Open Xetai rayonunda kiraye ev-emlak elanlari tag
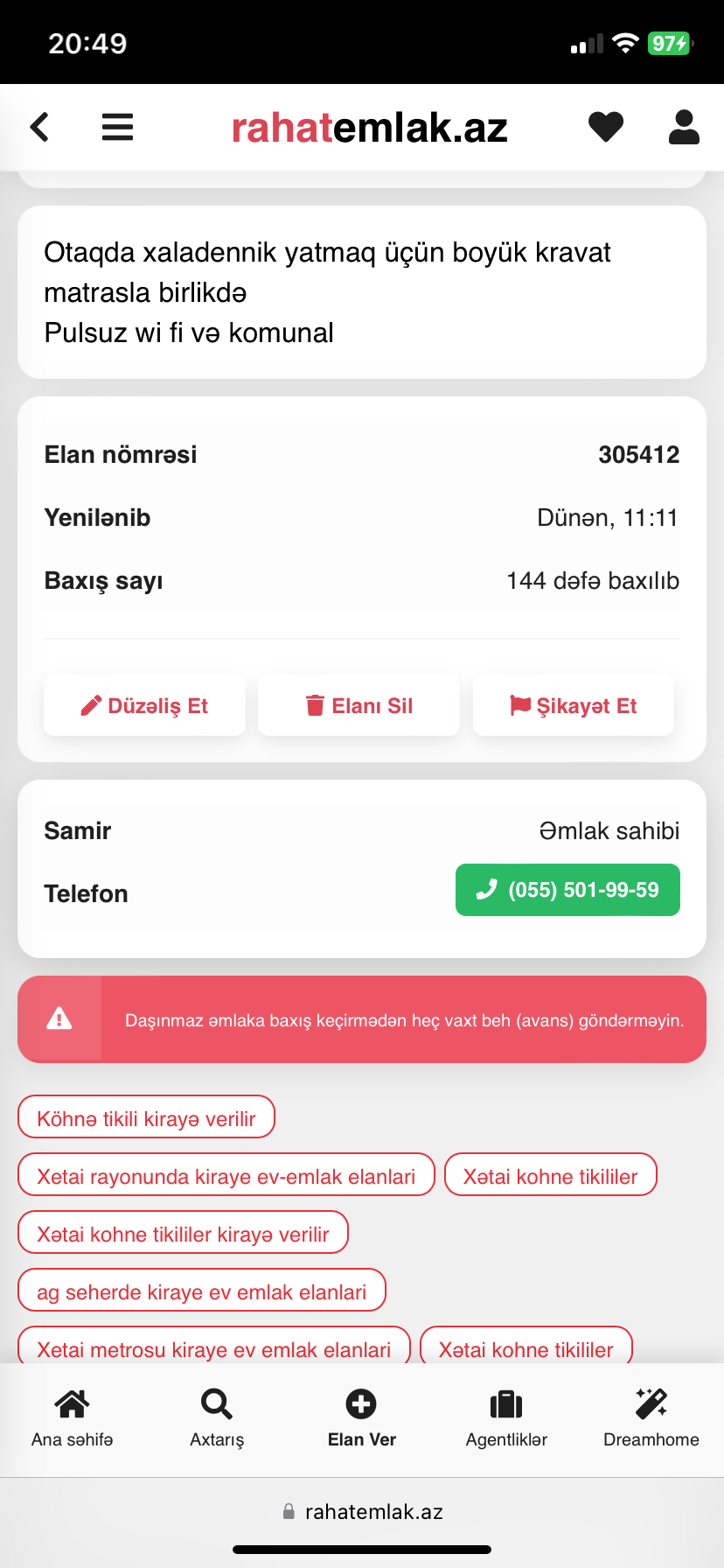This screenshot has height=1568, width=724. click(226, 1175)
